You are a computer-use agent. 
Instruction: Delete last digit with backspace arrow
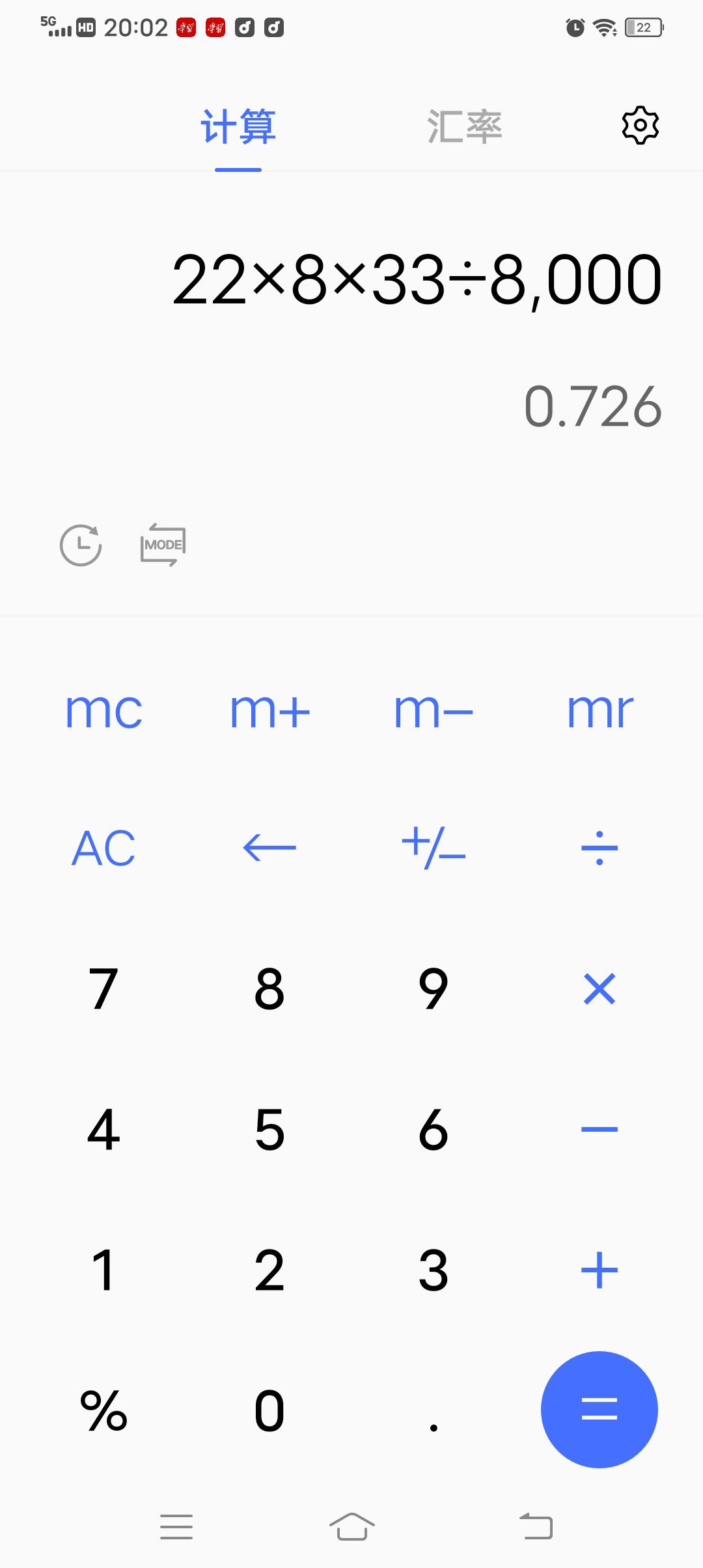pos(269,848)
